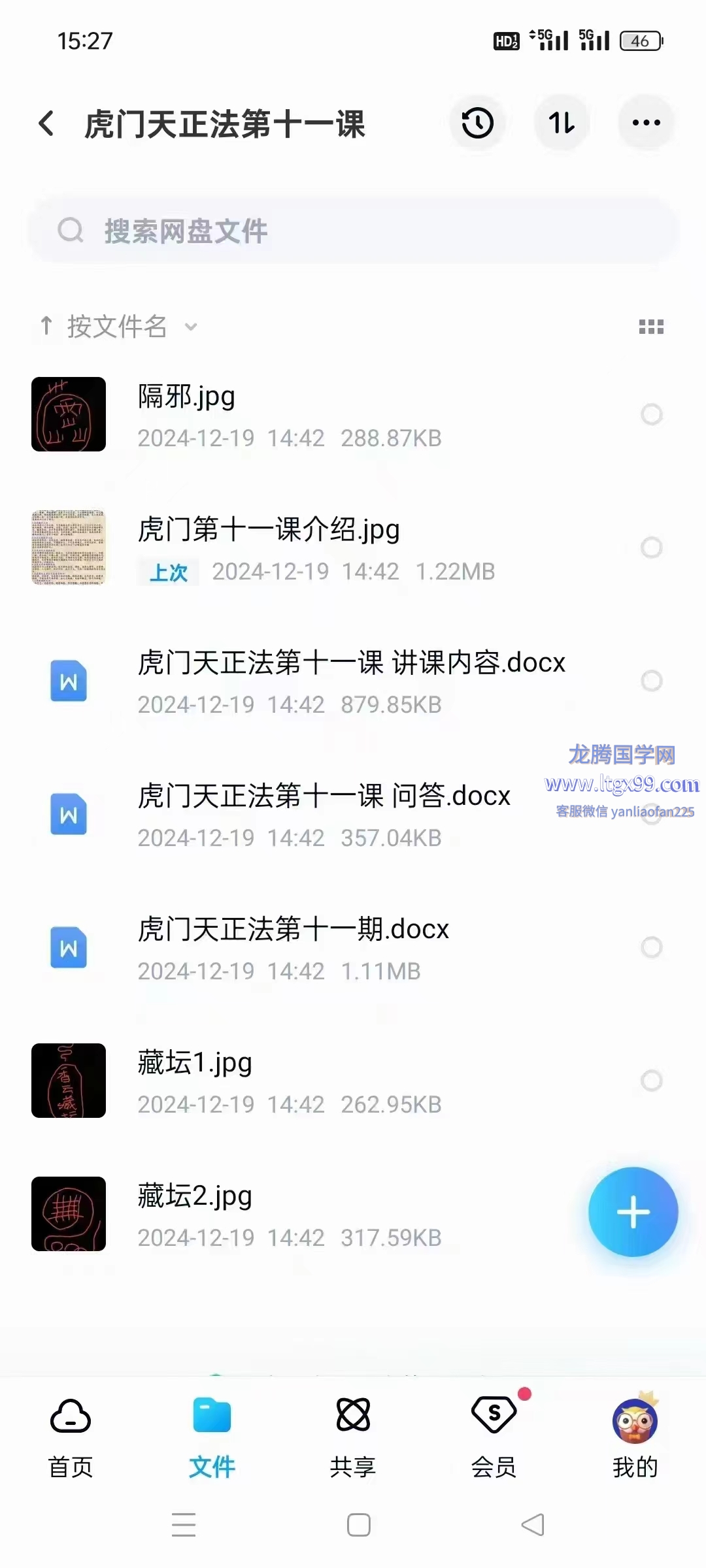Viewport: 706px width, 1568px height.
Task: Tap the system back triangle button
Action: [x=533, y=1525]
